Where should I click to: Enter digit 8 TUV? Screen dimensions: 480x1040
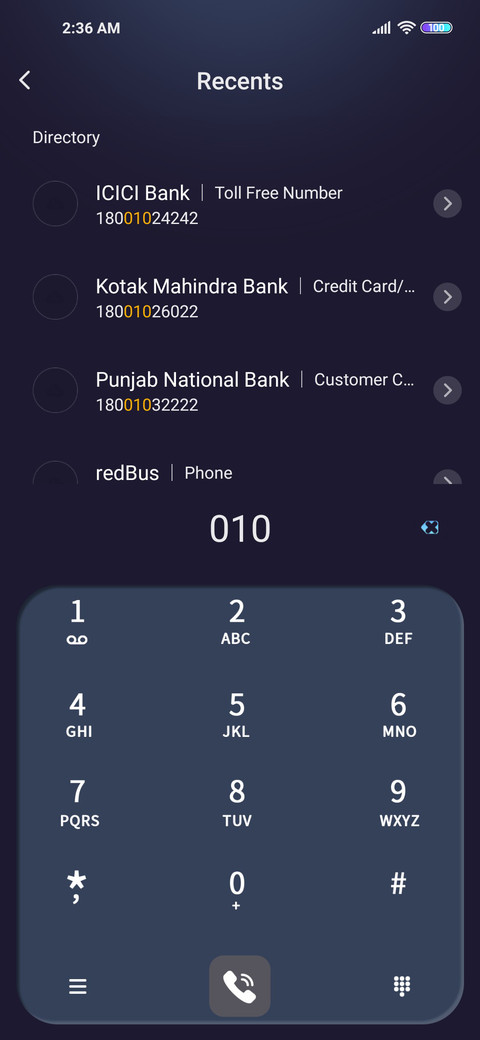point(237,803)
